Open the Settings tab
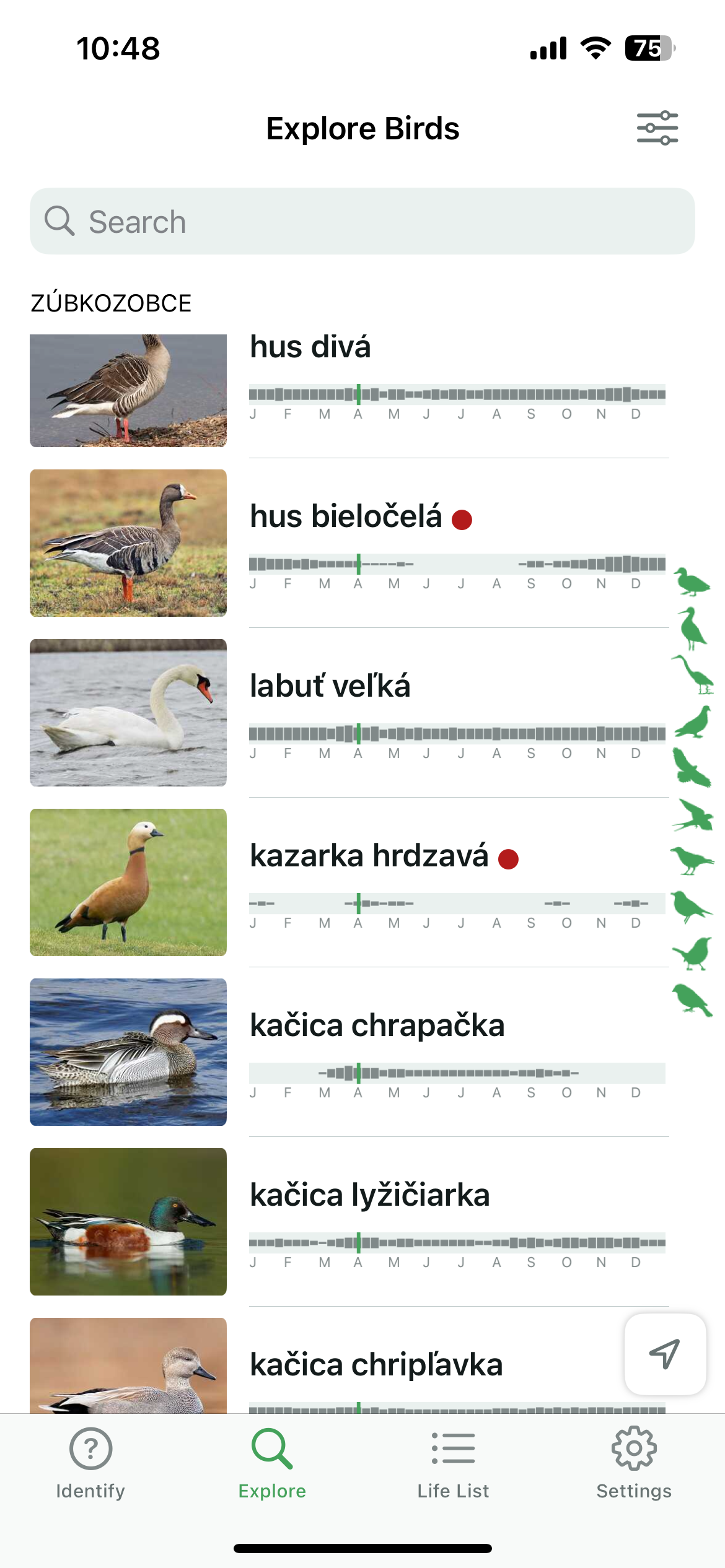Image resolution: width=725 pixels, height=1568 pixels. coord(633,1463)
